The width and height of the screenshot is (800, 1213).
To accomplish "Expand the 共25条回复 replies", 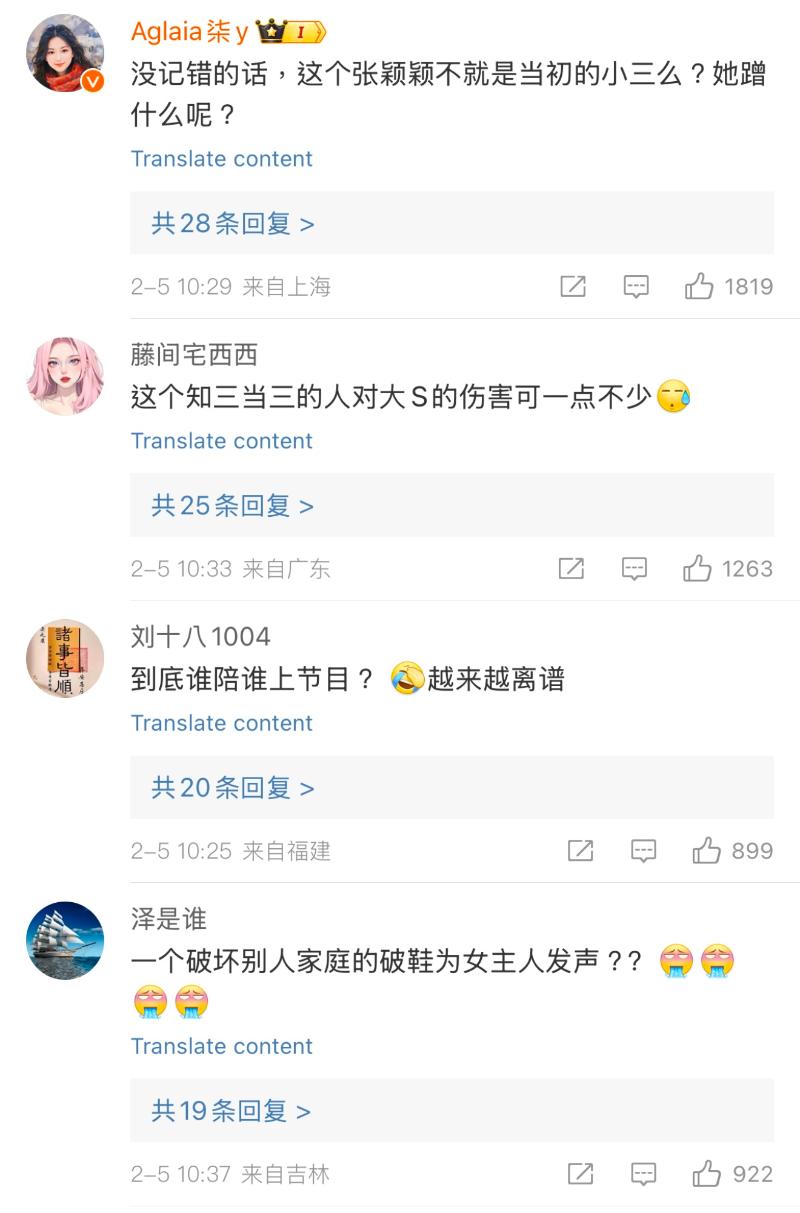I will 233,506.
